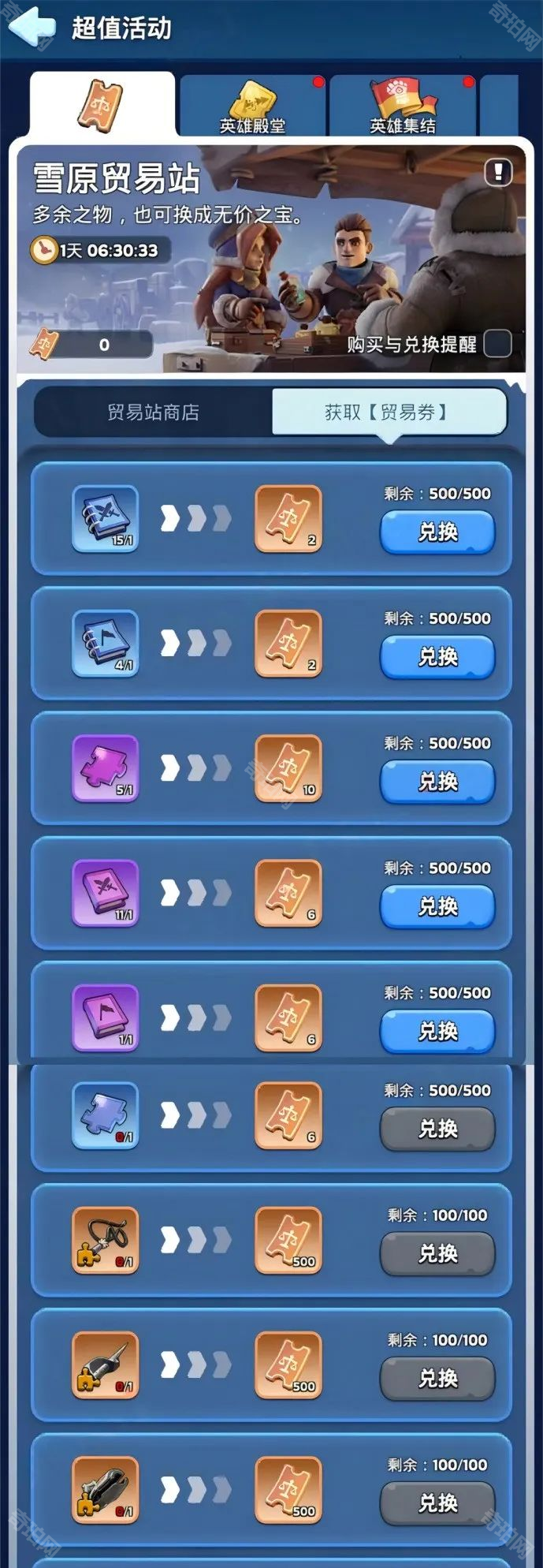The image size is (543, 1568).
Task: Go back using the arrow icon
Action: (32, 27)
